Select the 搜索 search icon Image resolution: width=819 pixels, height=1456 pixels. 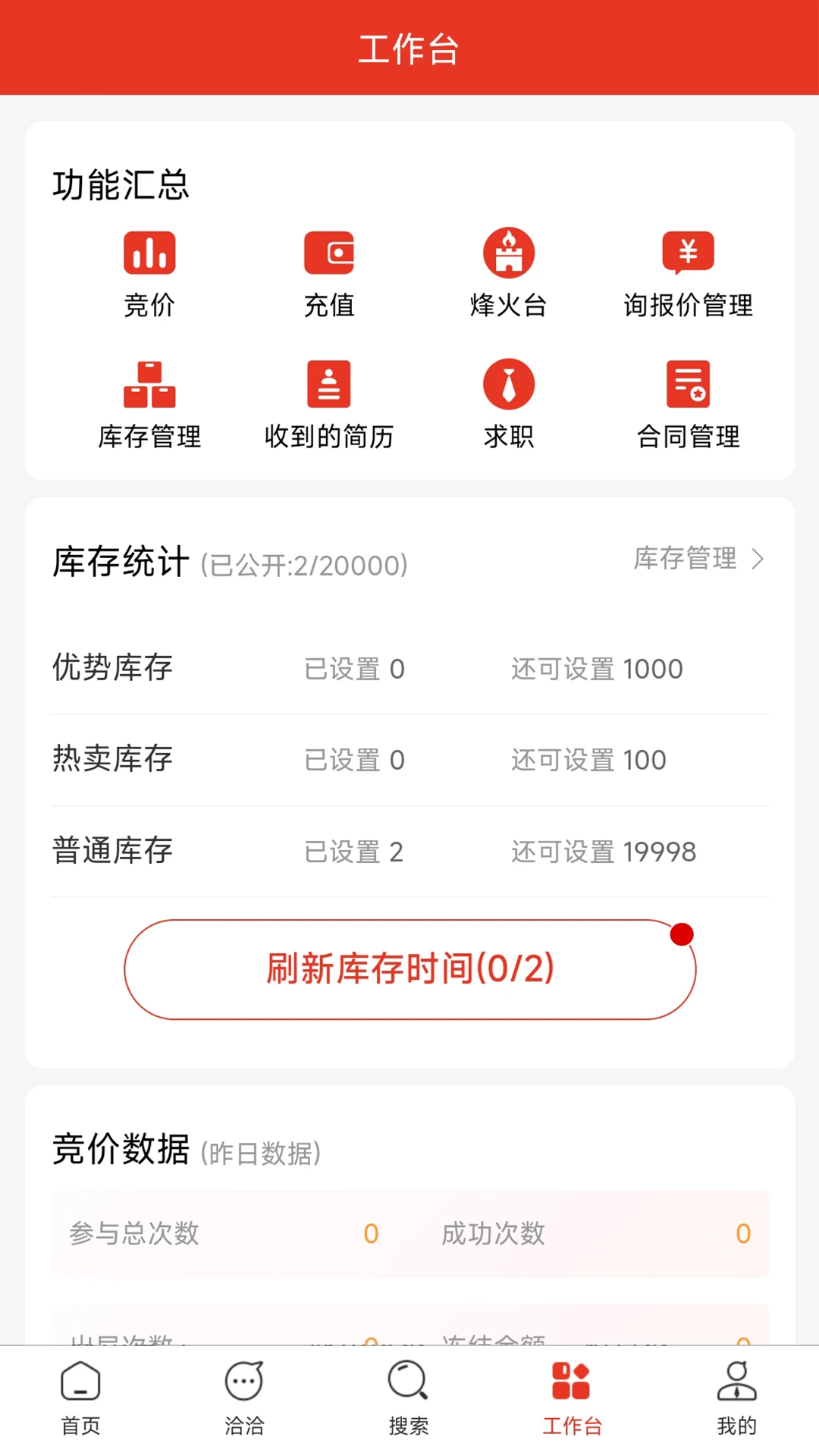click(409, 1399)
